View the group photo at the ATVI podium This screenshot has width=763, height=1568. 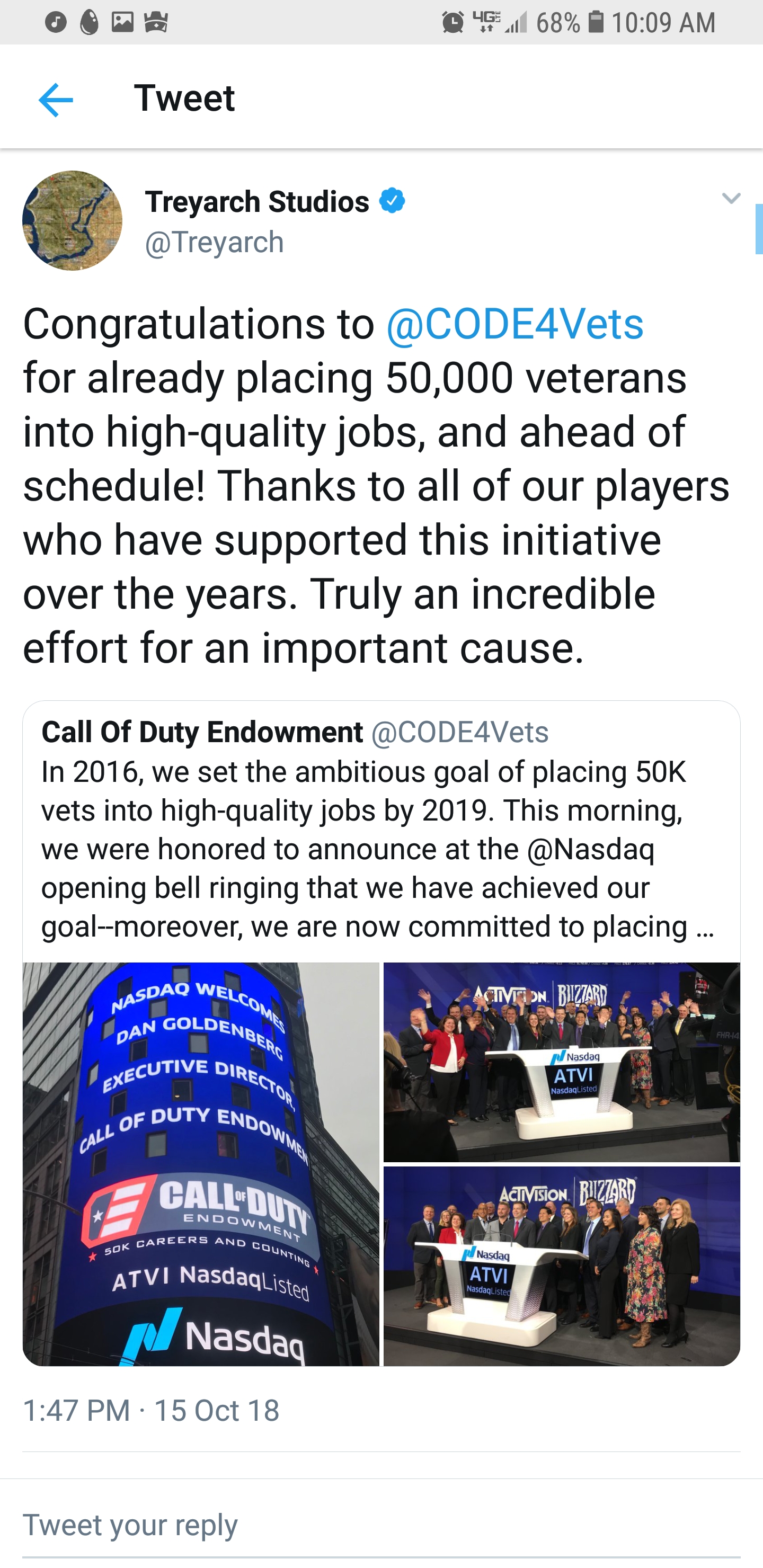pyautogui.click(x=562, y=1266)
